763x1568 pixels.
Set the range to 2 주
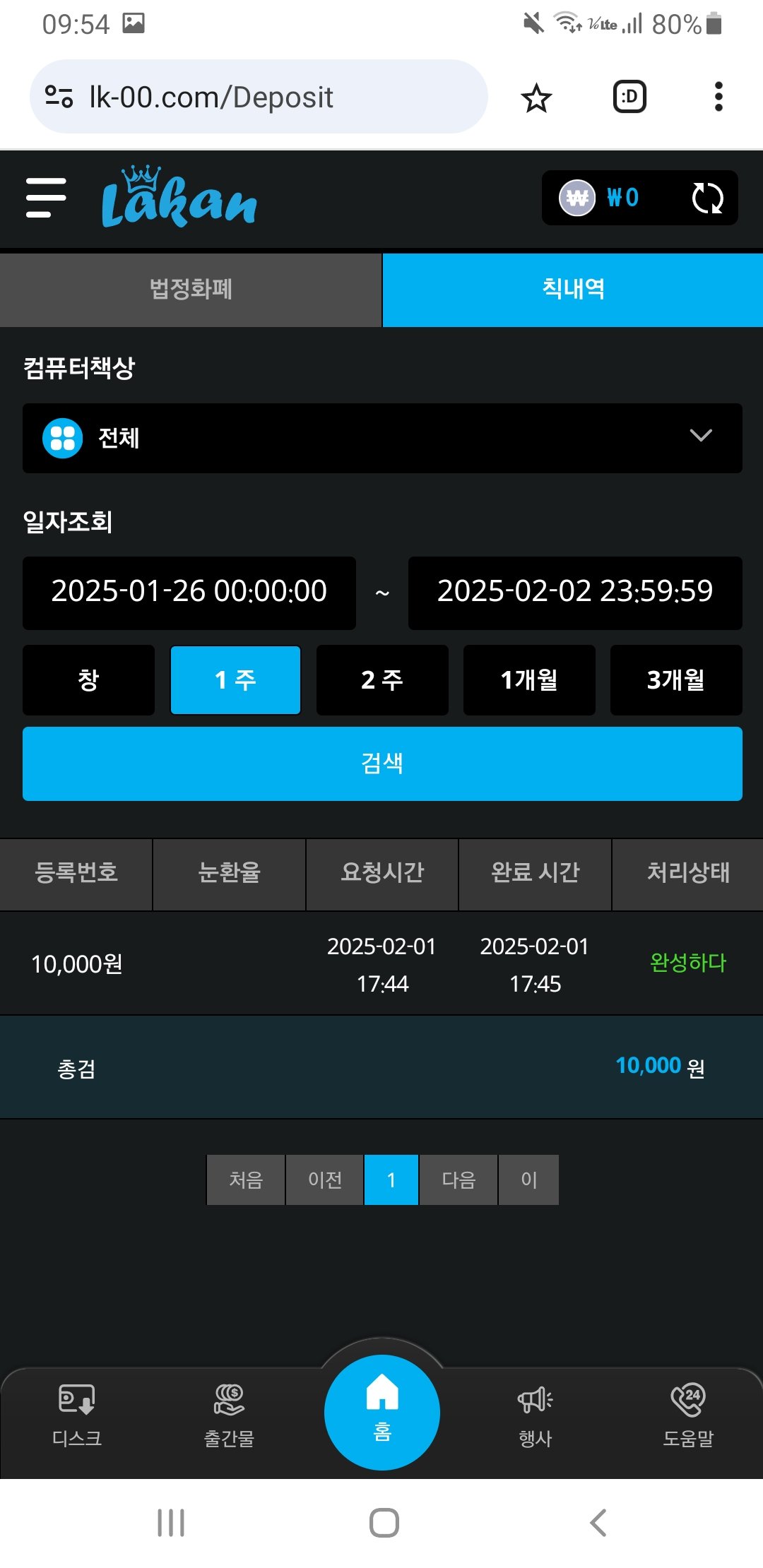point(382,680)
